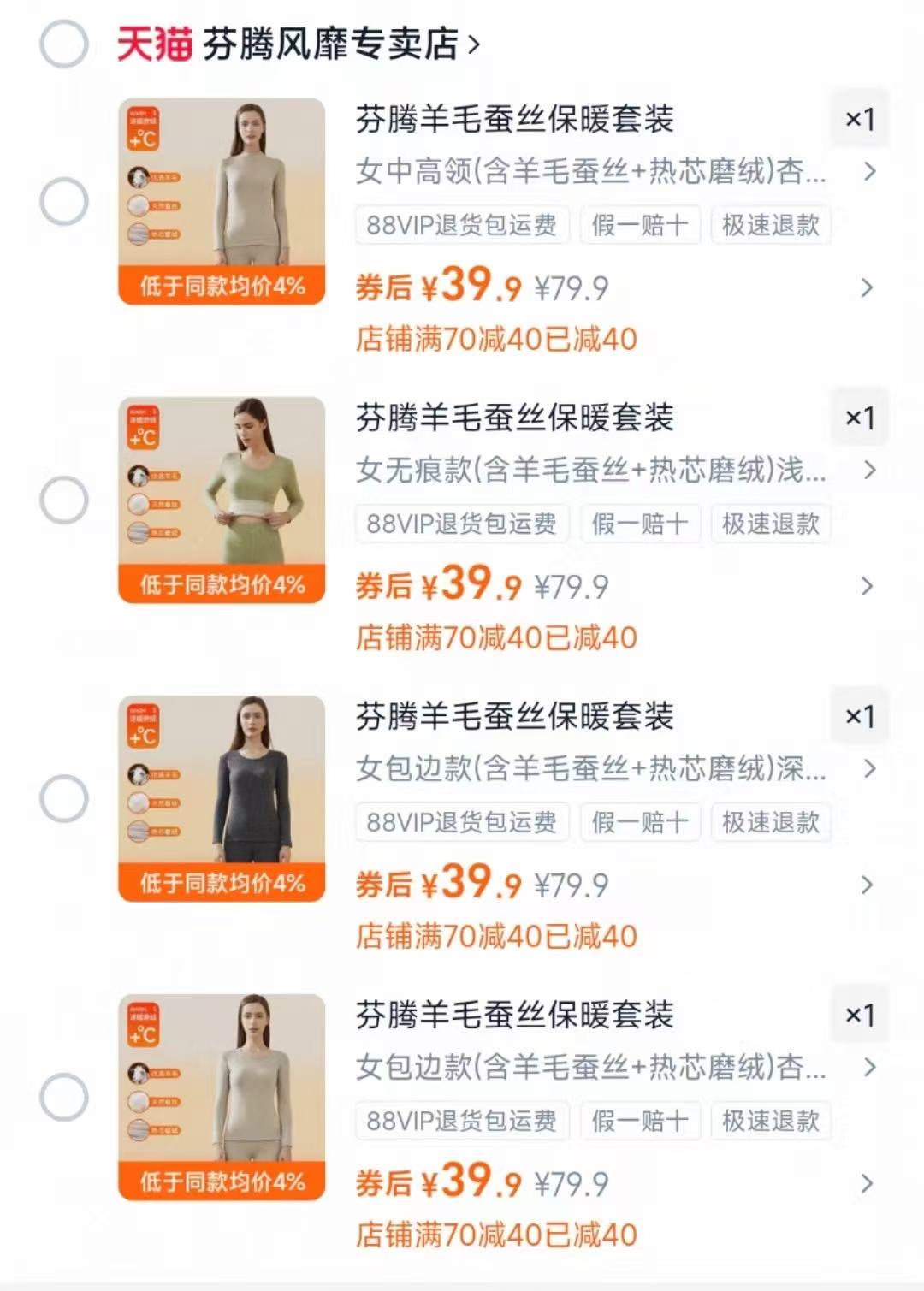Select the checkbox for the 女无痕款 item
Screen dimensions: 924x1291
tap(62, 500)
